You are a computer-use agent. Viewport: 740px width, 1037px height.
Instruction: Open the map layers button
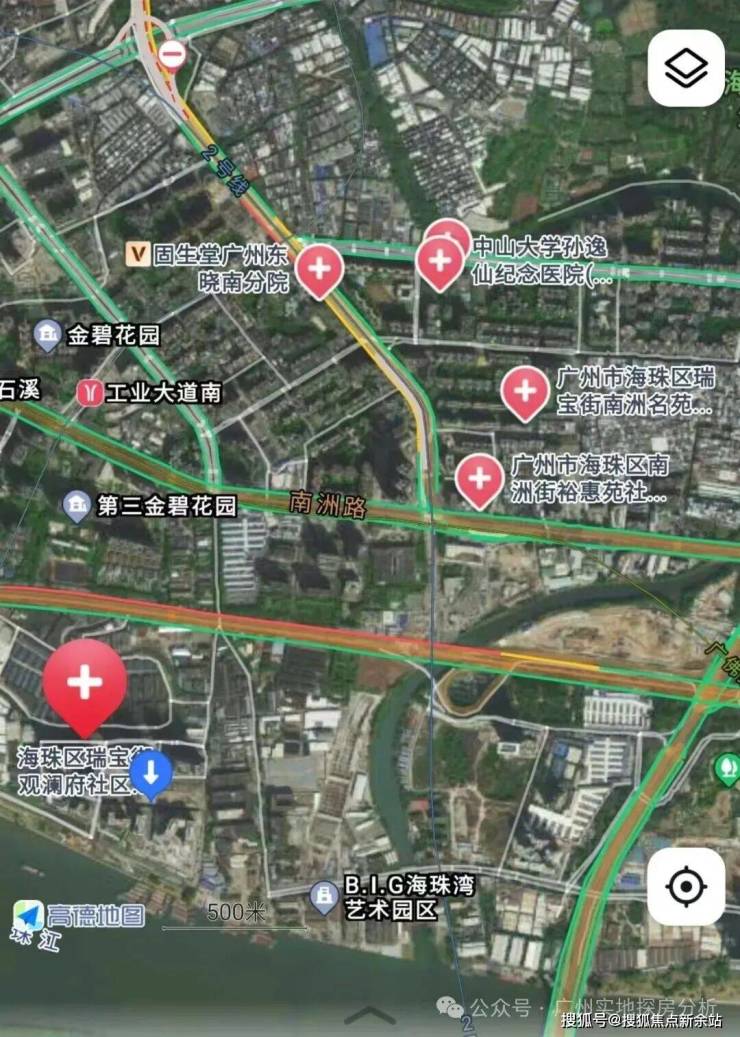[685, 68]
